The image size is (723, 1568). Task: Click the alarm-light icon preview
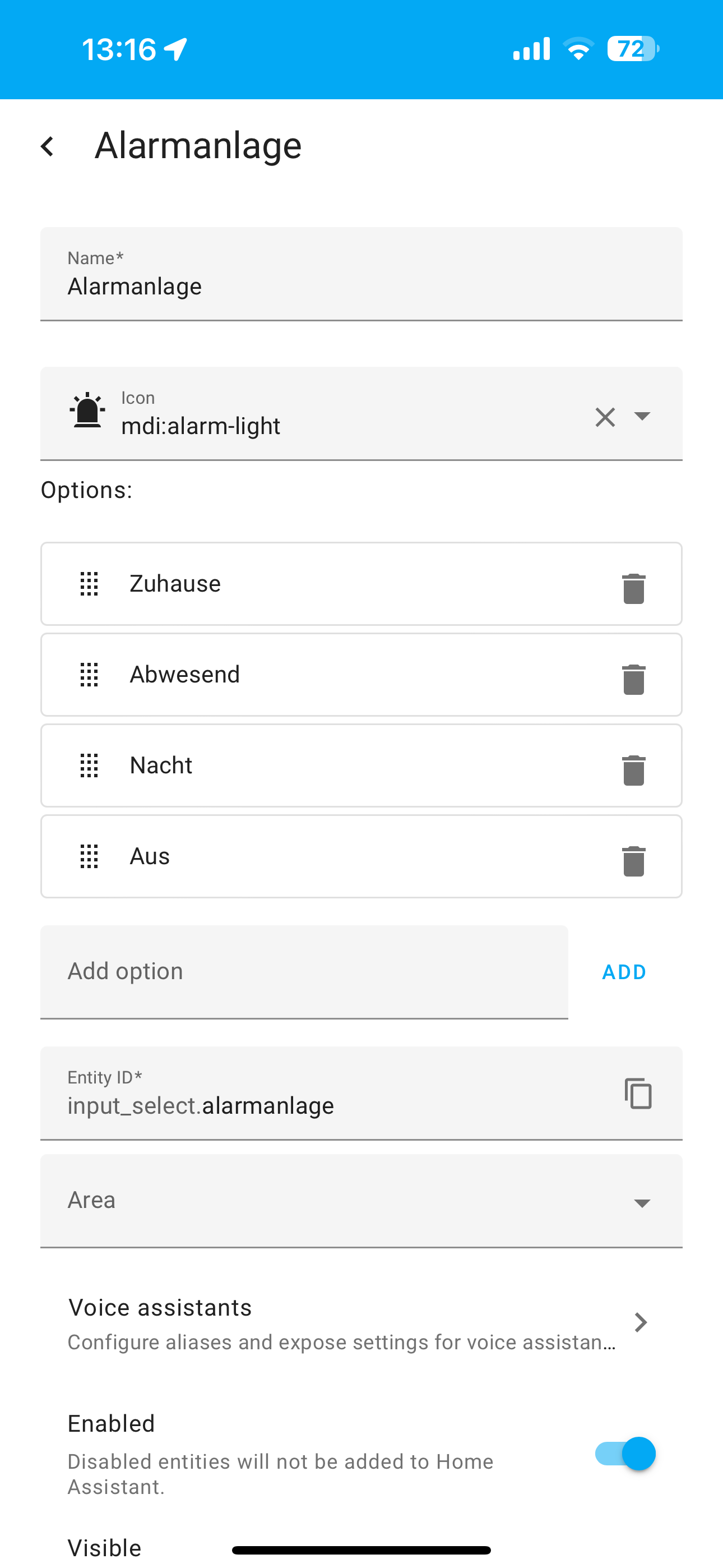86,413
